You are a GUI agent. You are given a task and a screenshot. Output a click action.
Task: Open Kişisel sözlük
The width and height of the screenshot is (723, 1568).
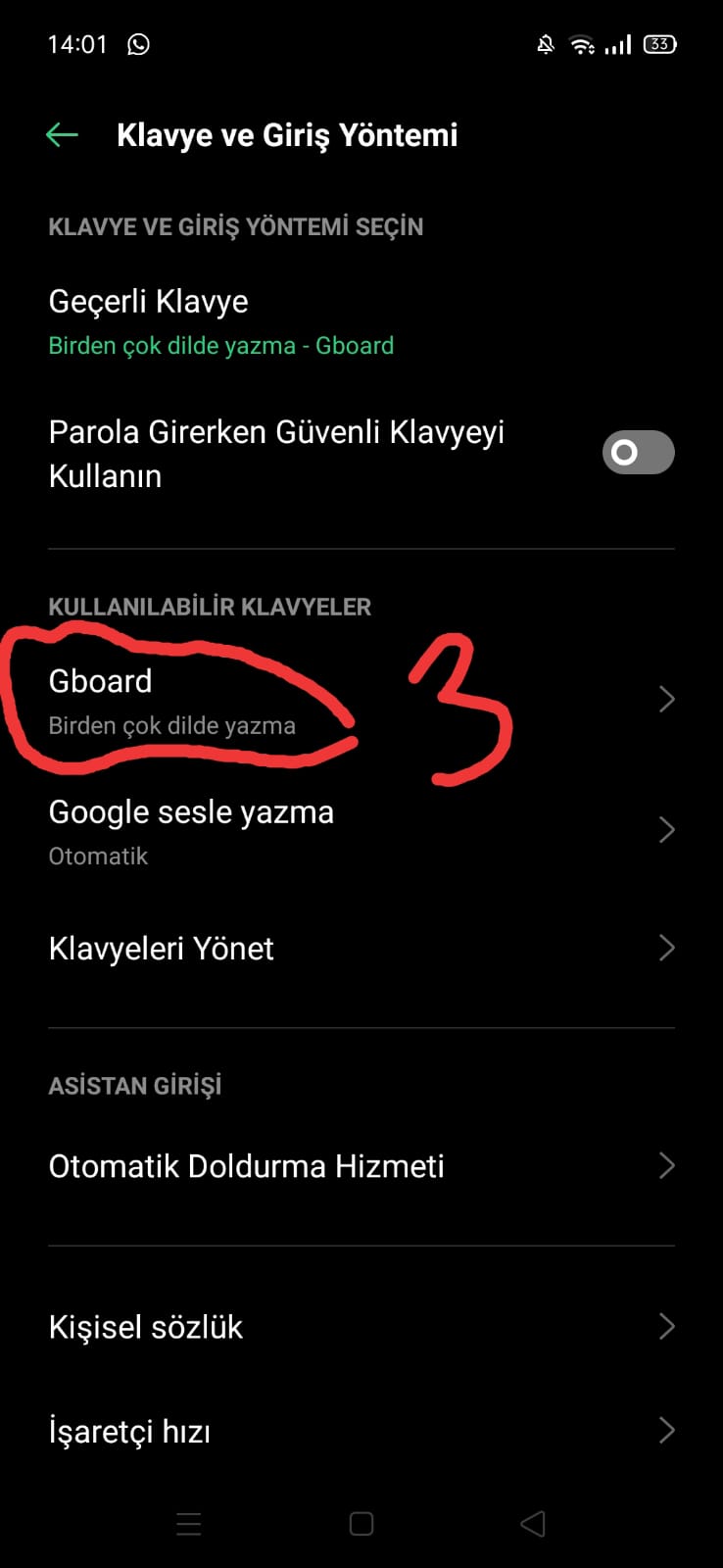(x=361, y=1327)
